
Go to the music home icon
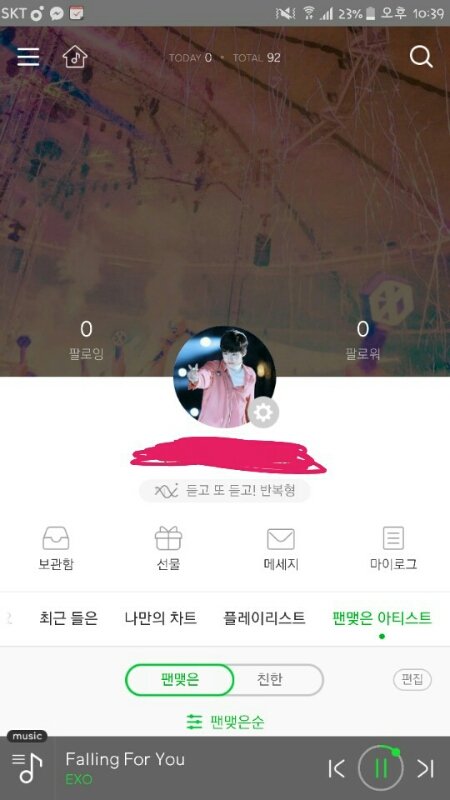pyautogui.click(x=75, y=57)
